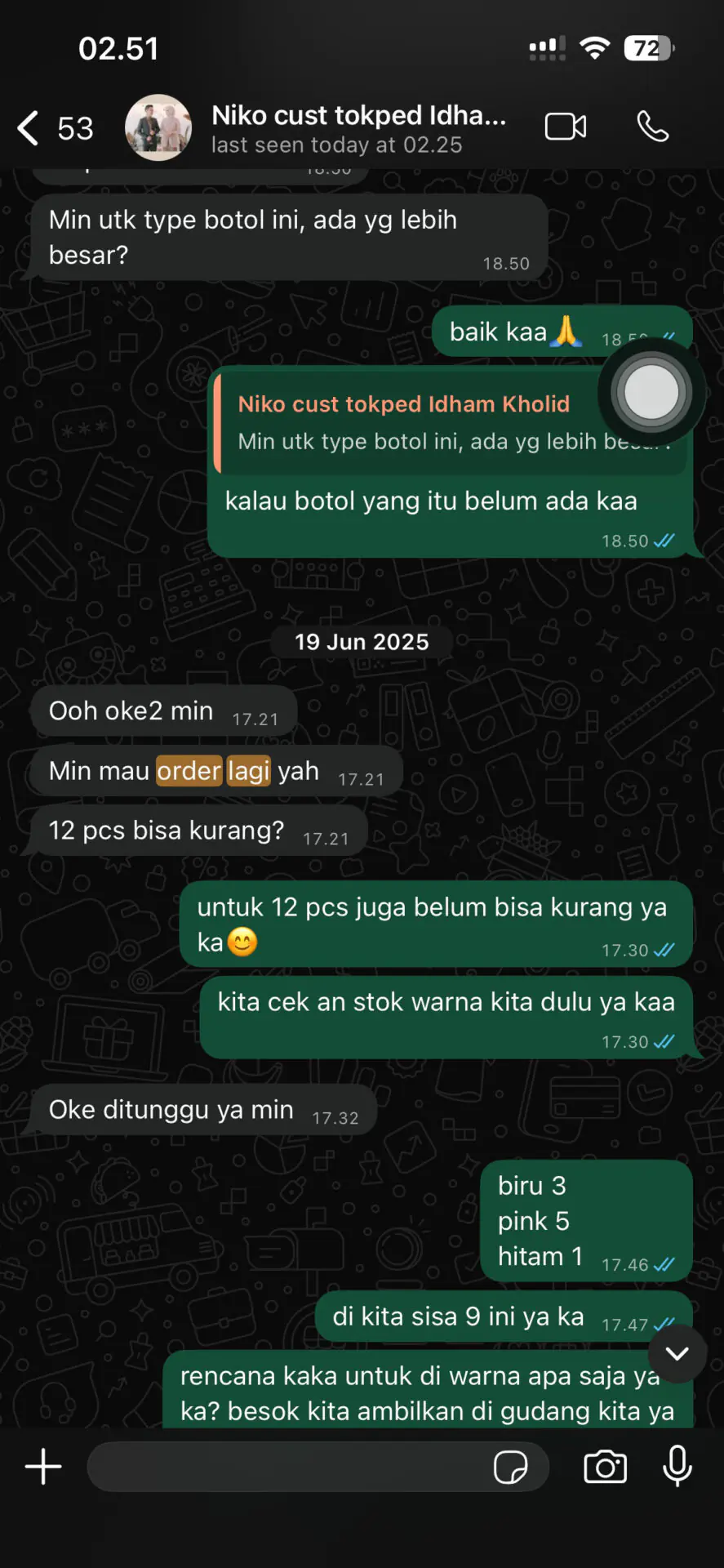Open the sticker picker
This screenshot has width=724, height=1568.
pos(511,1467)
